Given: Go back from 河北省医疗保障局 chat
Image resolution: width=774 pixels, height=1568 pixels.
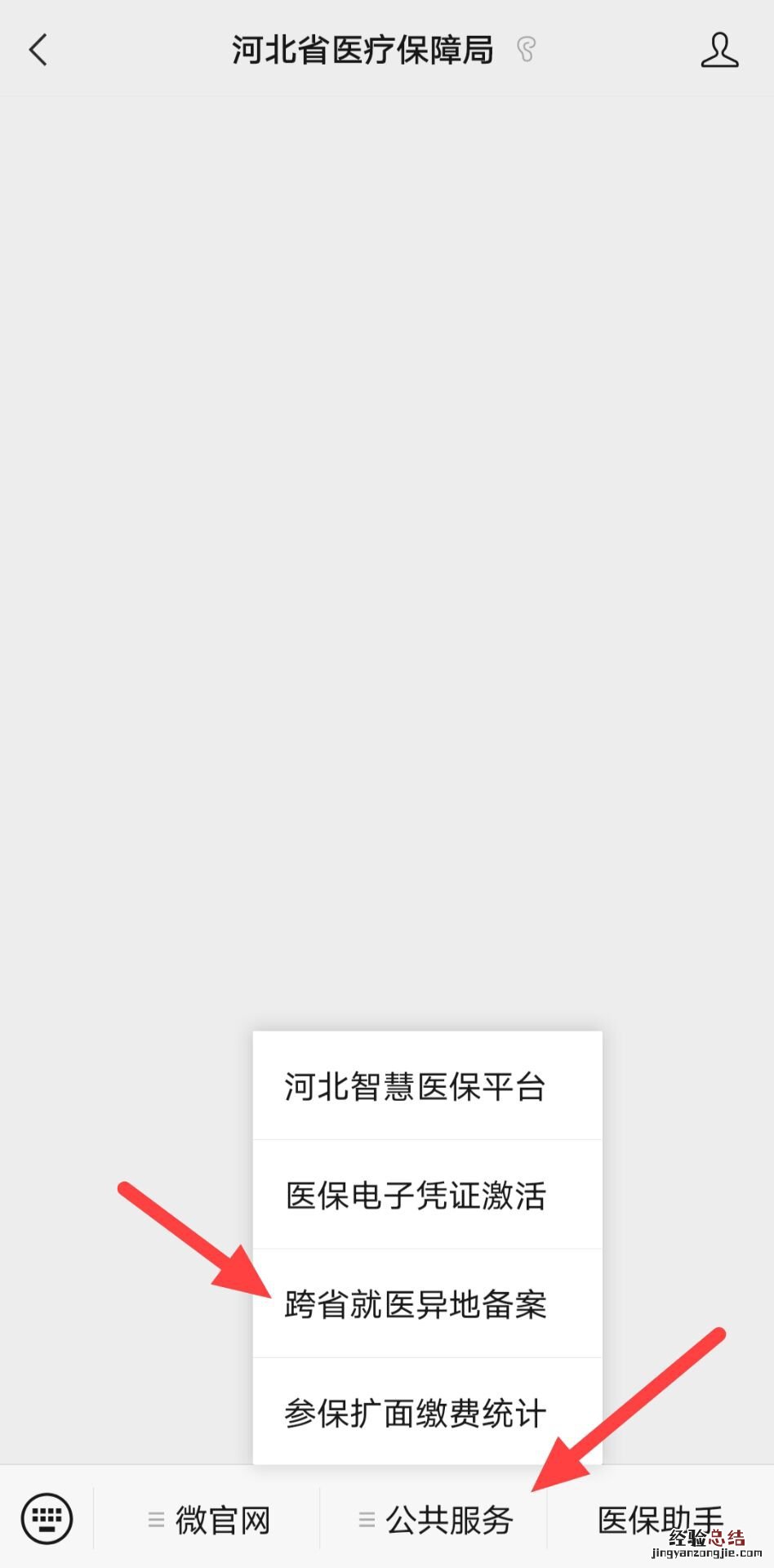Looking at the screenshot, I should point(38,50).
